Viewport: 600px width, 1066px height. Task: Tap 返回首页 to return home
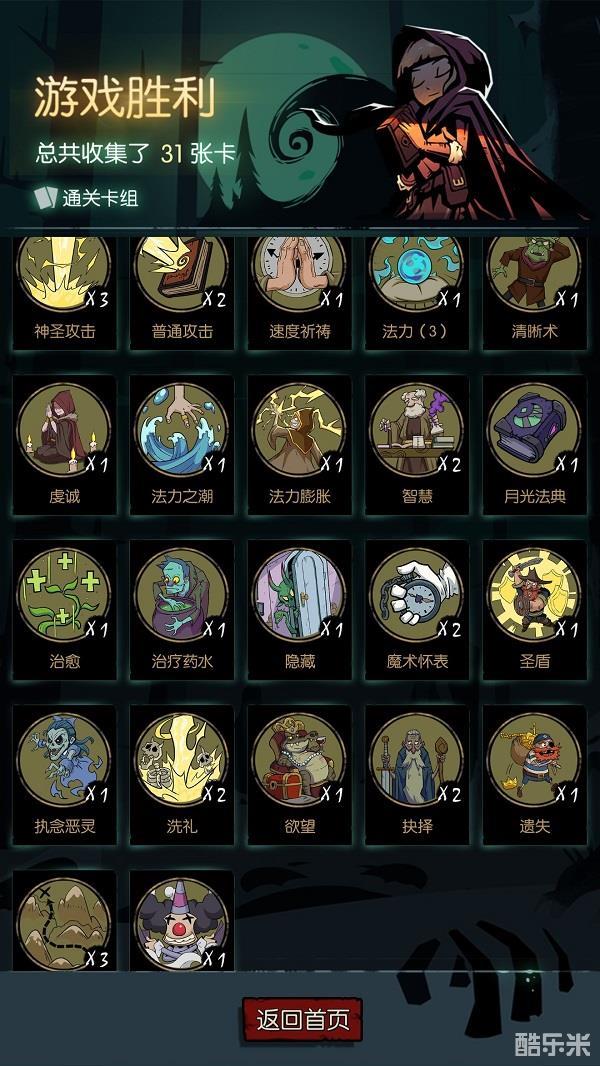[302, 1020]
